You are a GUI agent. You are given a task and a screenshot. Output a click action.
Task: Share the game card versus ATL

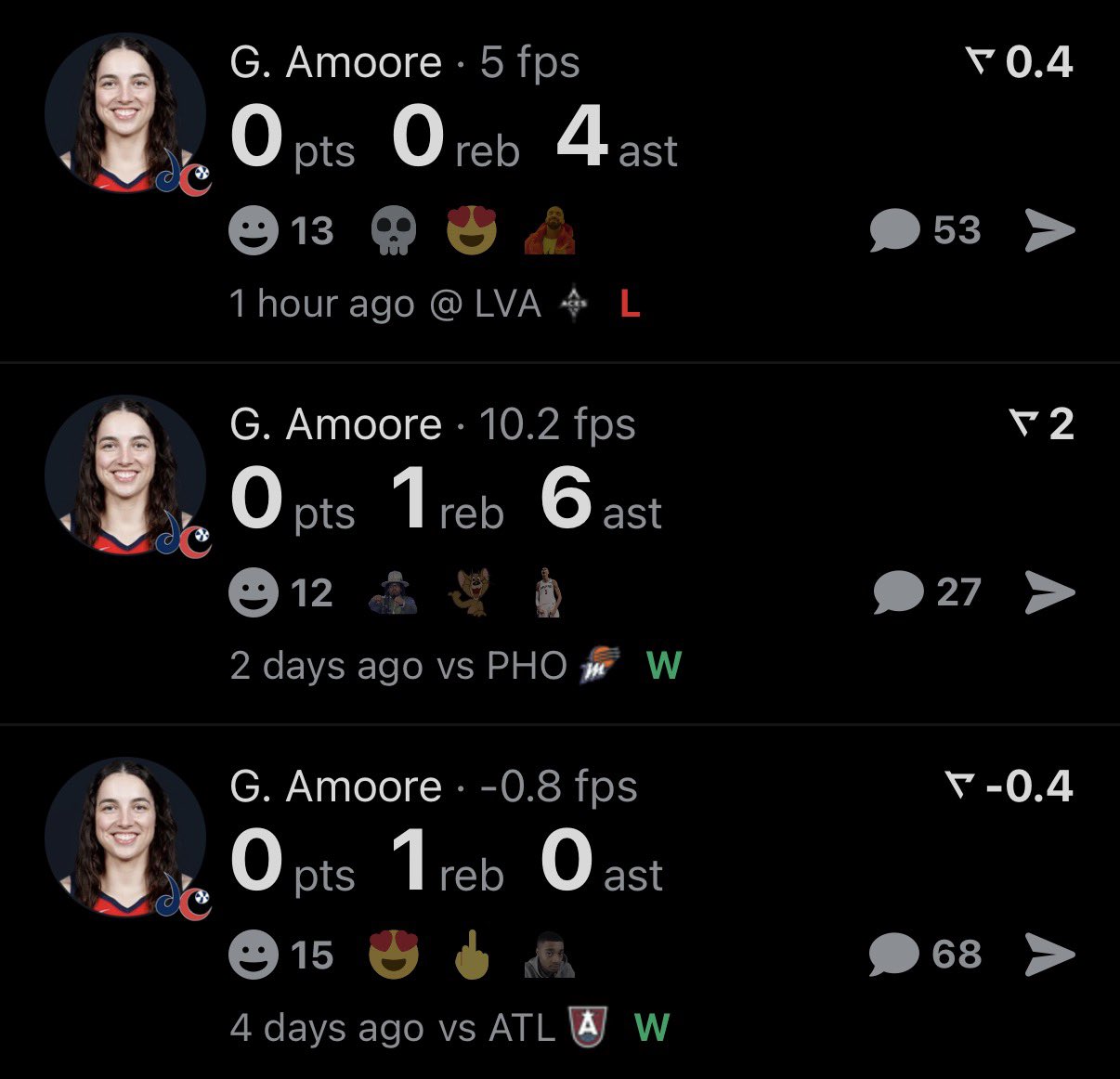[1049, 955]
